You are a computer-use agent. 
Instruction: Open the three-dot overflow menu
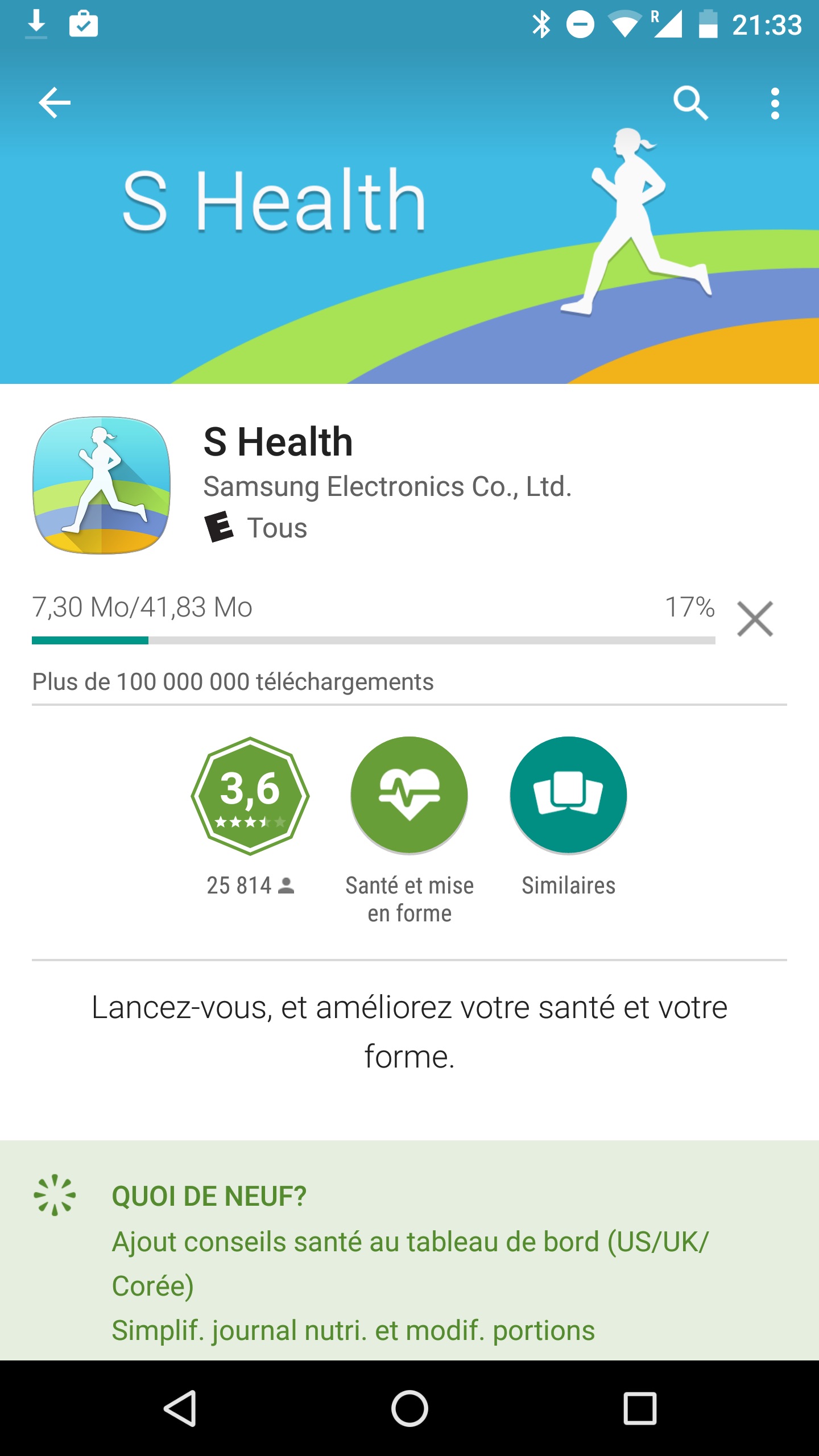[x=775, y=103]
